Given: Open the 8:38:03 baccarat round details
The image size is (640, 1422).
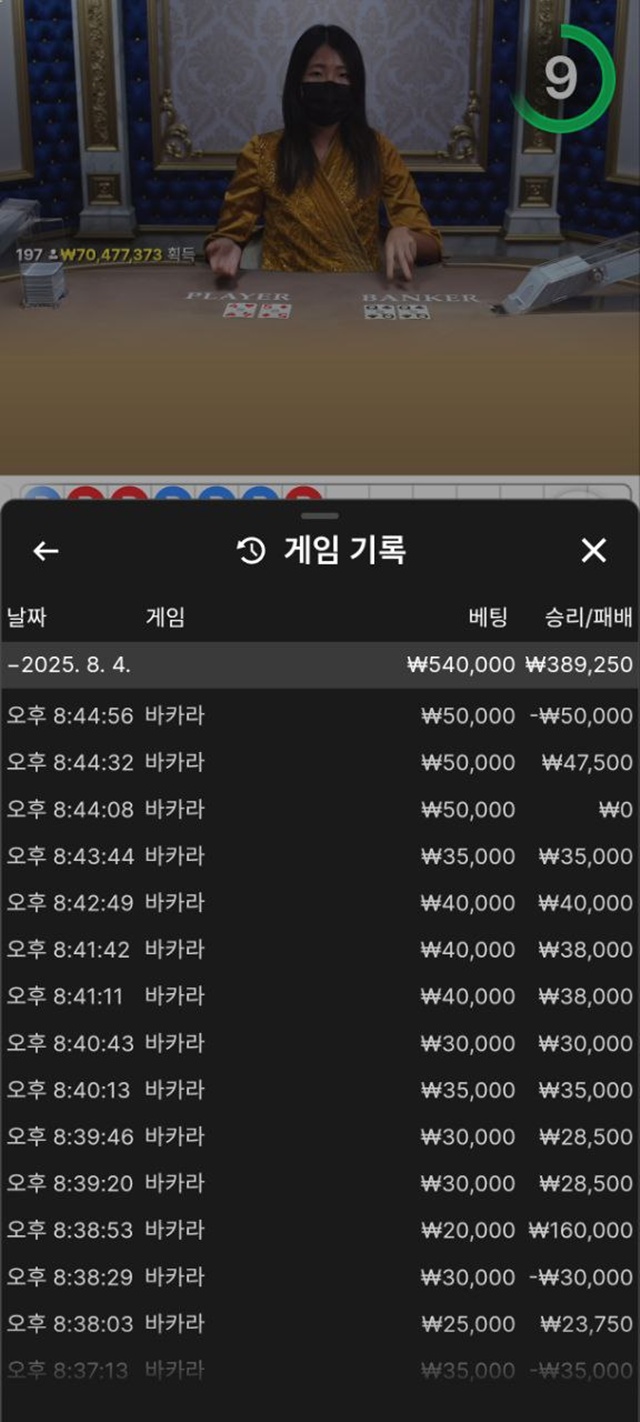Looking at the screenshot, I should pos(318,1324).
